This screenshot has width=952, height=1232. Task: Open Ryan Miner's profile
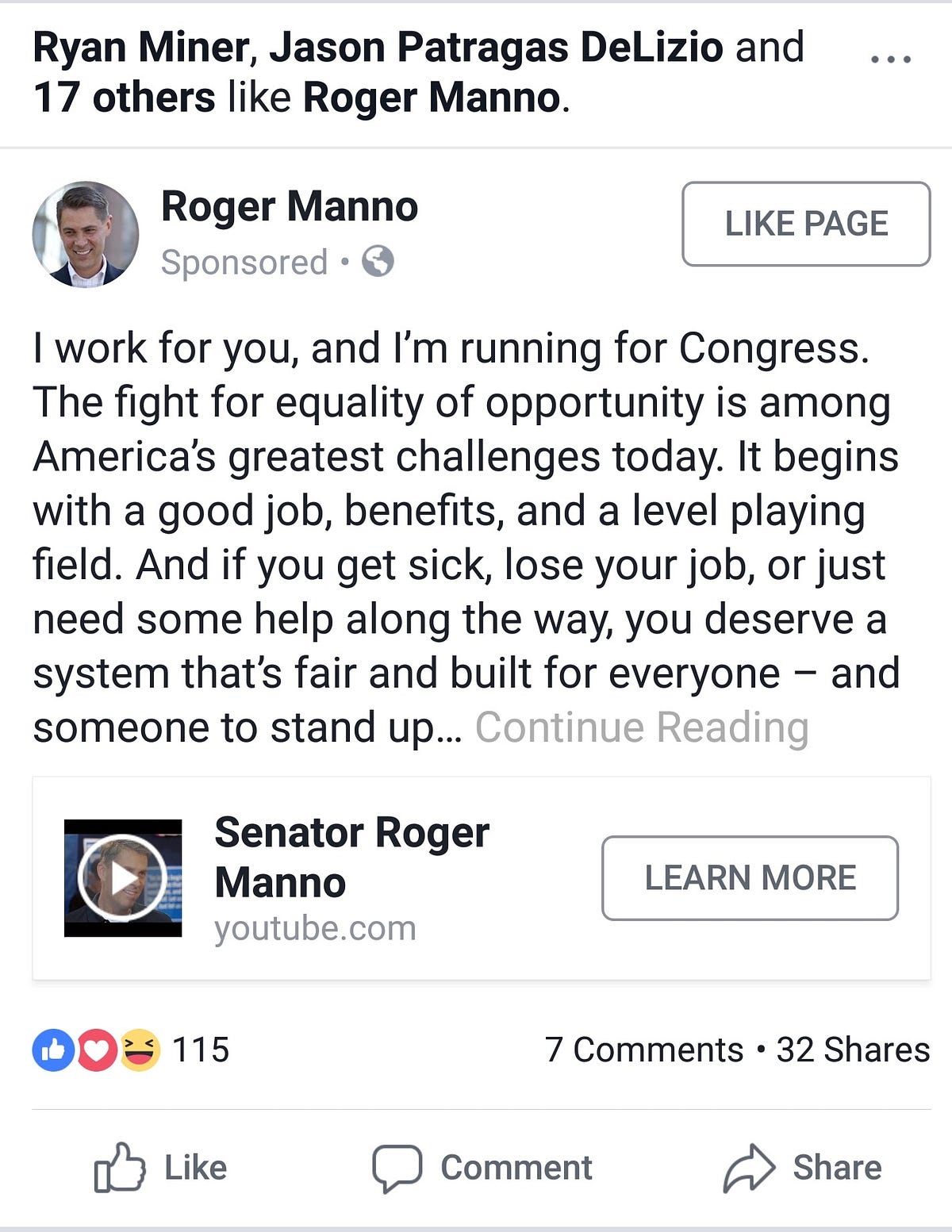point(144,48)
